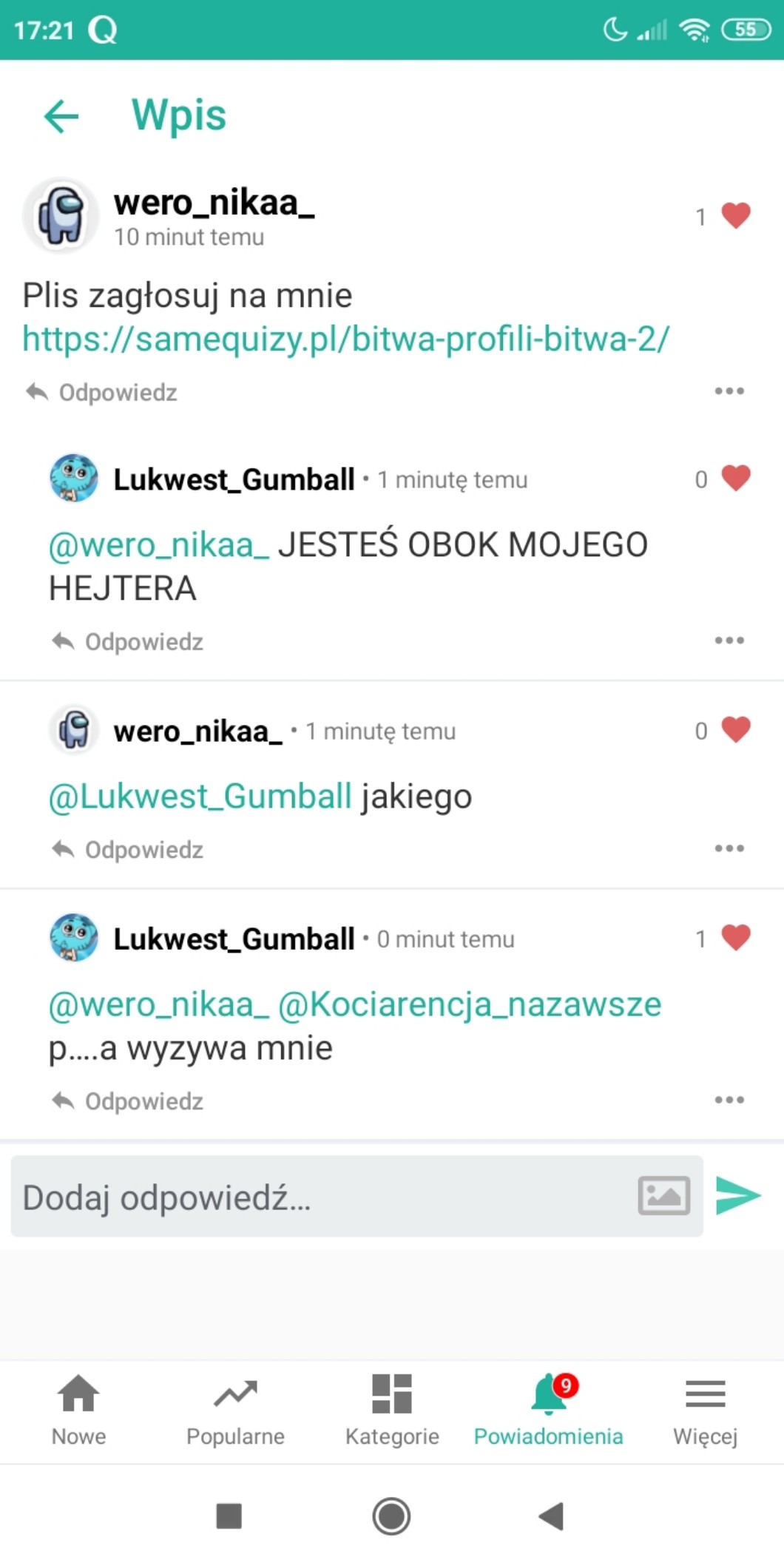This screenshot has height=1568, width=784.
Task: Go back using the top arrow
Action: [x=61, y=116]
